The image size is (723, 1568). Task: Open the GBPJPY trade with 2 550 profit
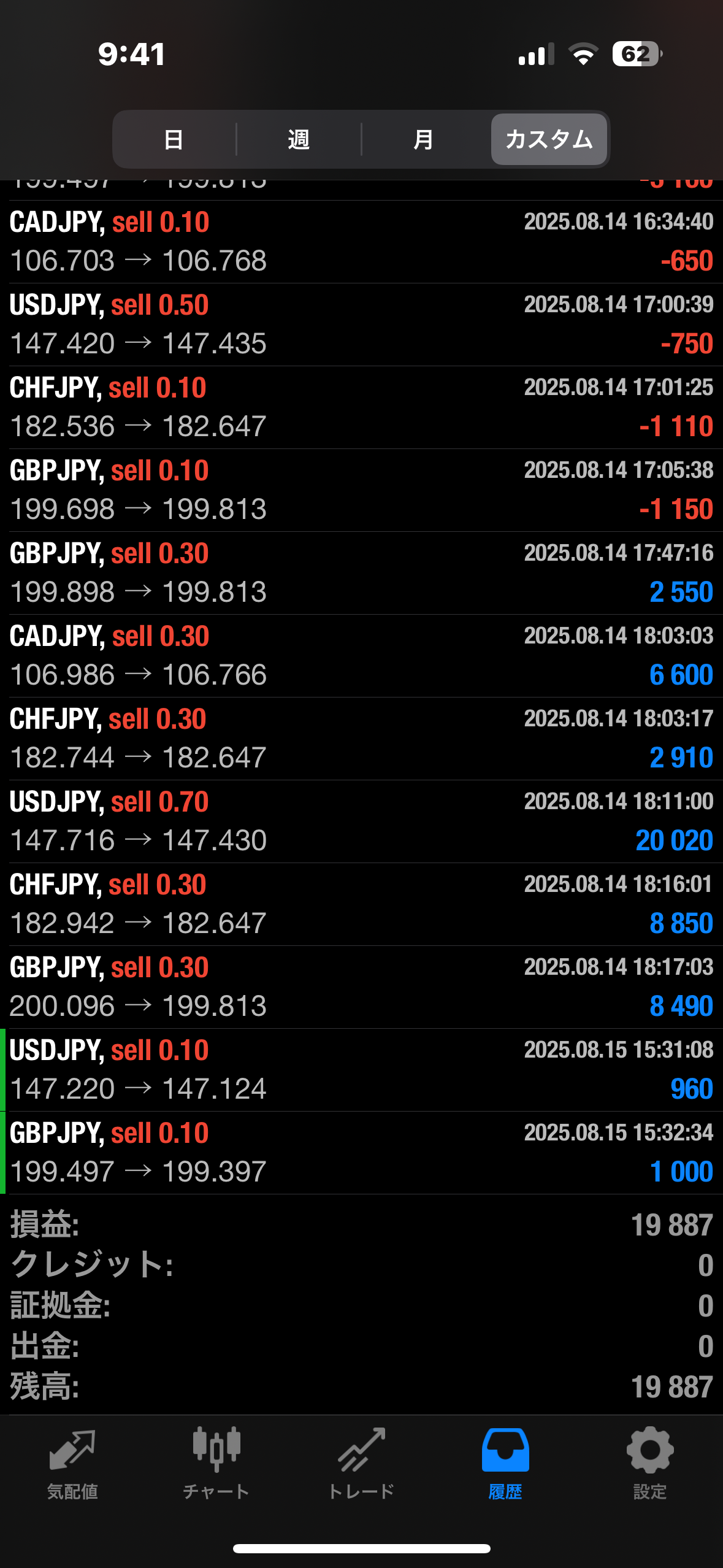click(x=361, y=573)
